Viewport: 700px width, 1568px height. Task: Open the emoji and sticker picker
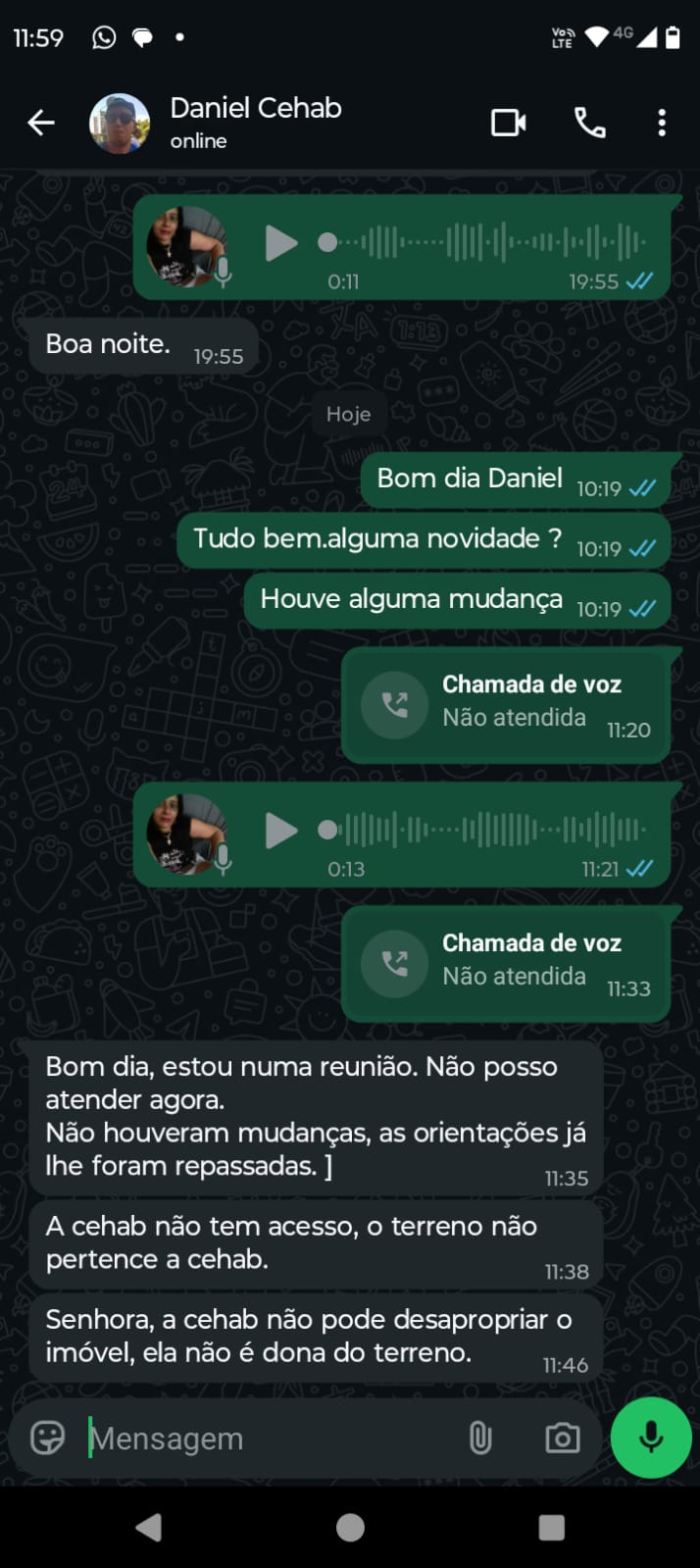(47, 1438)
